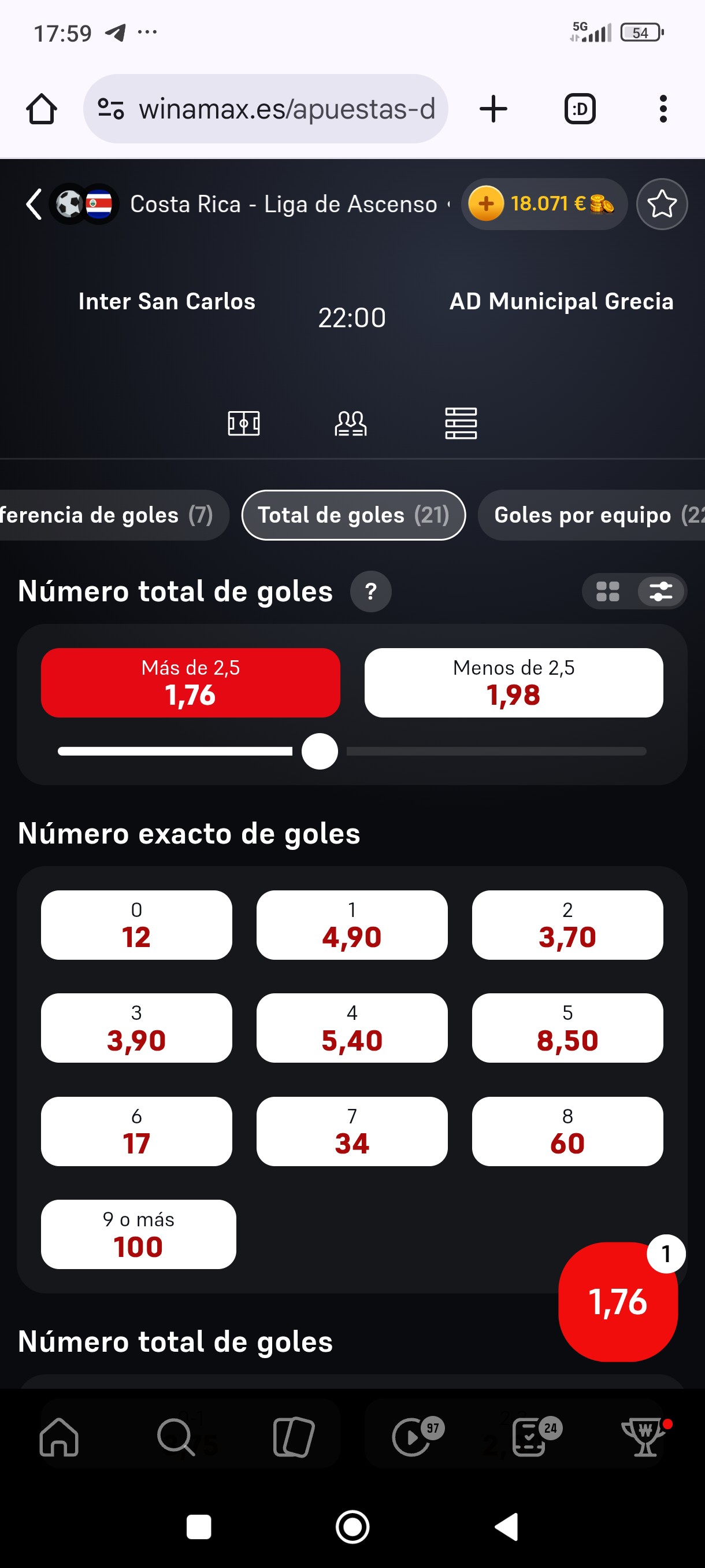
Task: Open the standings table icon tab
Action: pos(461,423)
